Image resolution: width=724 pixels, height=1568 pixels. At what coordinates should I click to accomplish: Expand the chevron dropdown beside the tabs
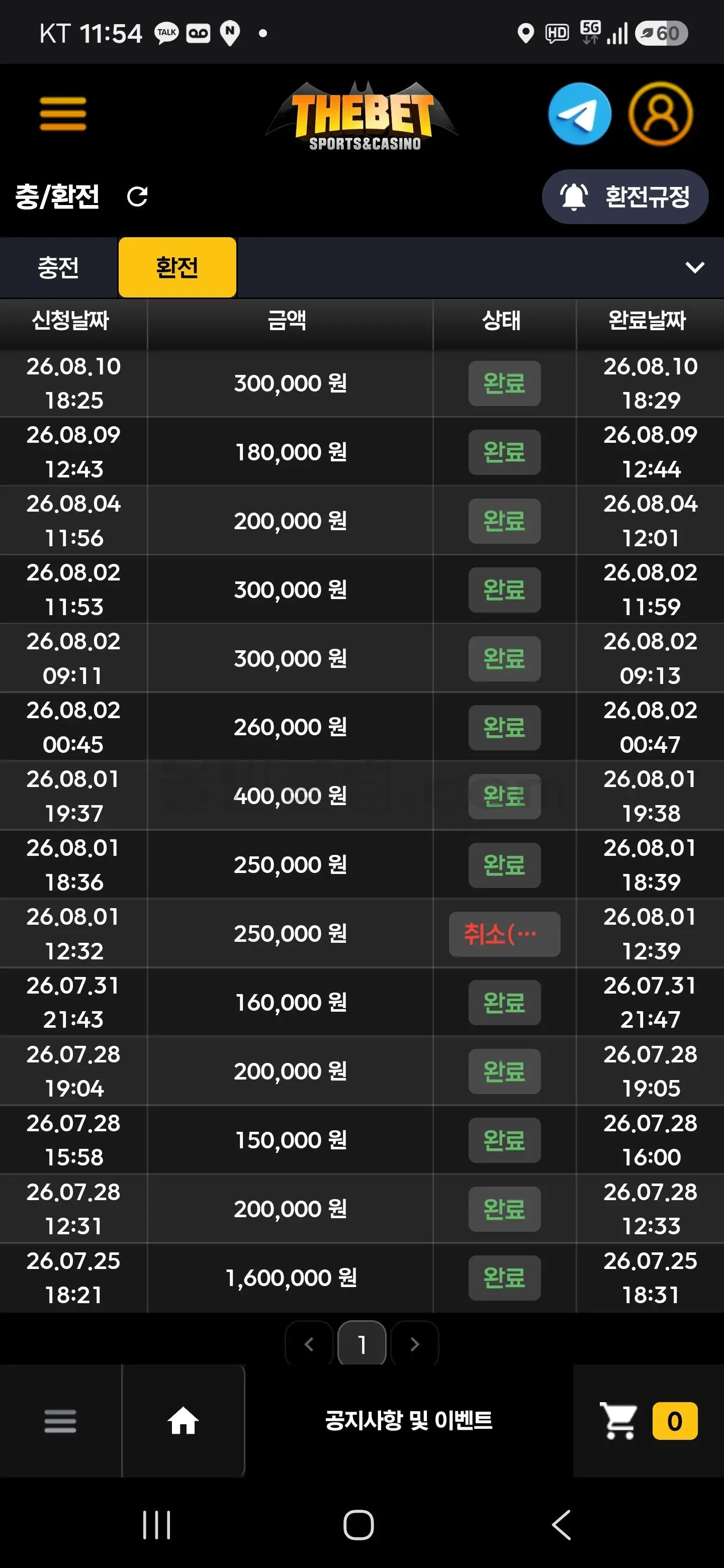click(x=695, y=267)
